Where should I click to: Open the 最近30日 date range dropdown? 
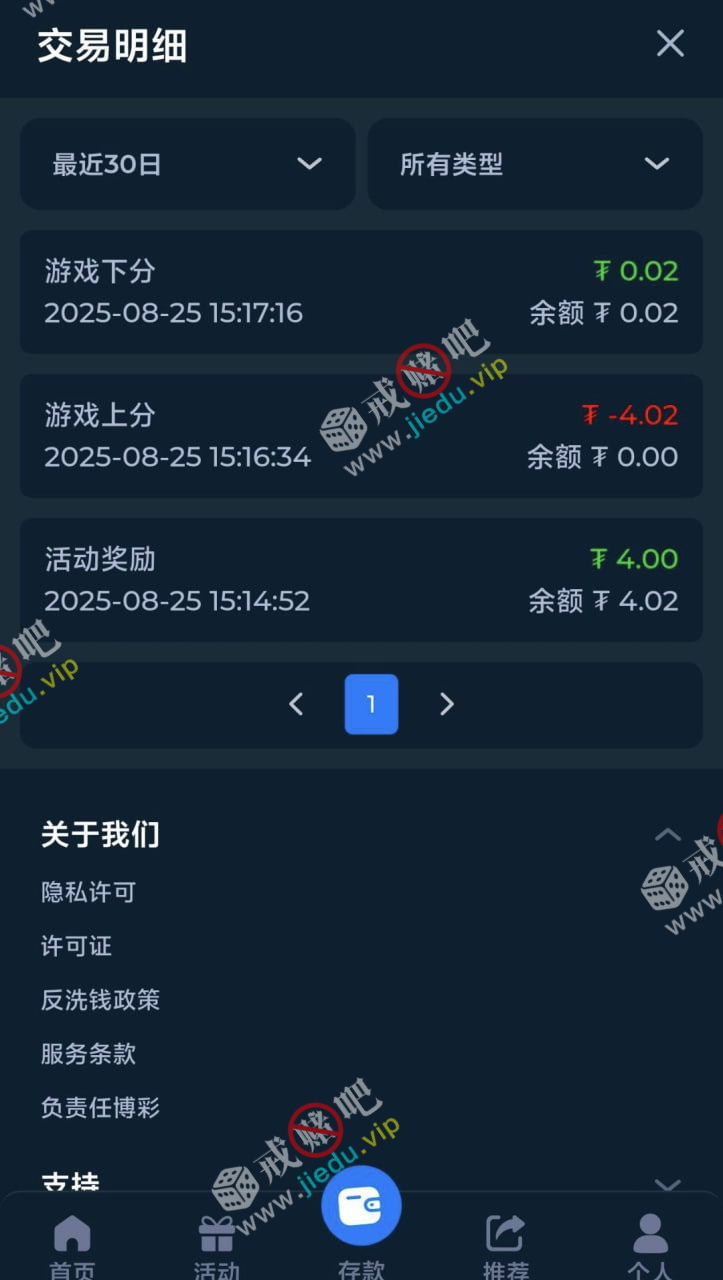188,164
